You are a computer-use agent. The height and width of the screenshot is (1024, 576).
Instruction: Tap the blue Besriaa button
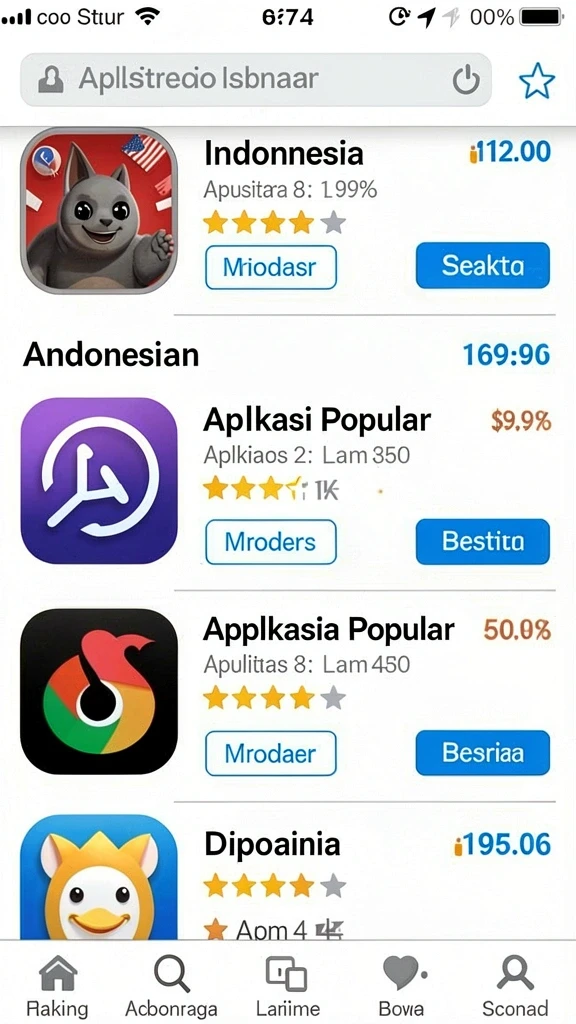[483, 753]
